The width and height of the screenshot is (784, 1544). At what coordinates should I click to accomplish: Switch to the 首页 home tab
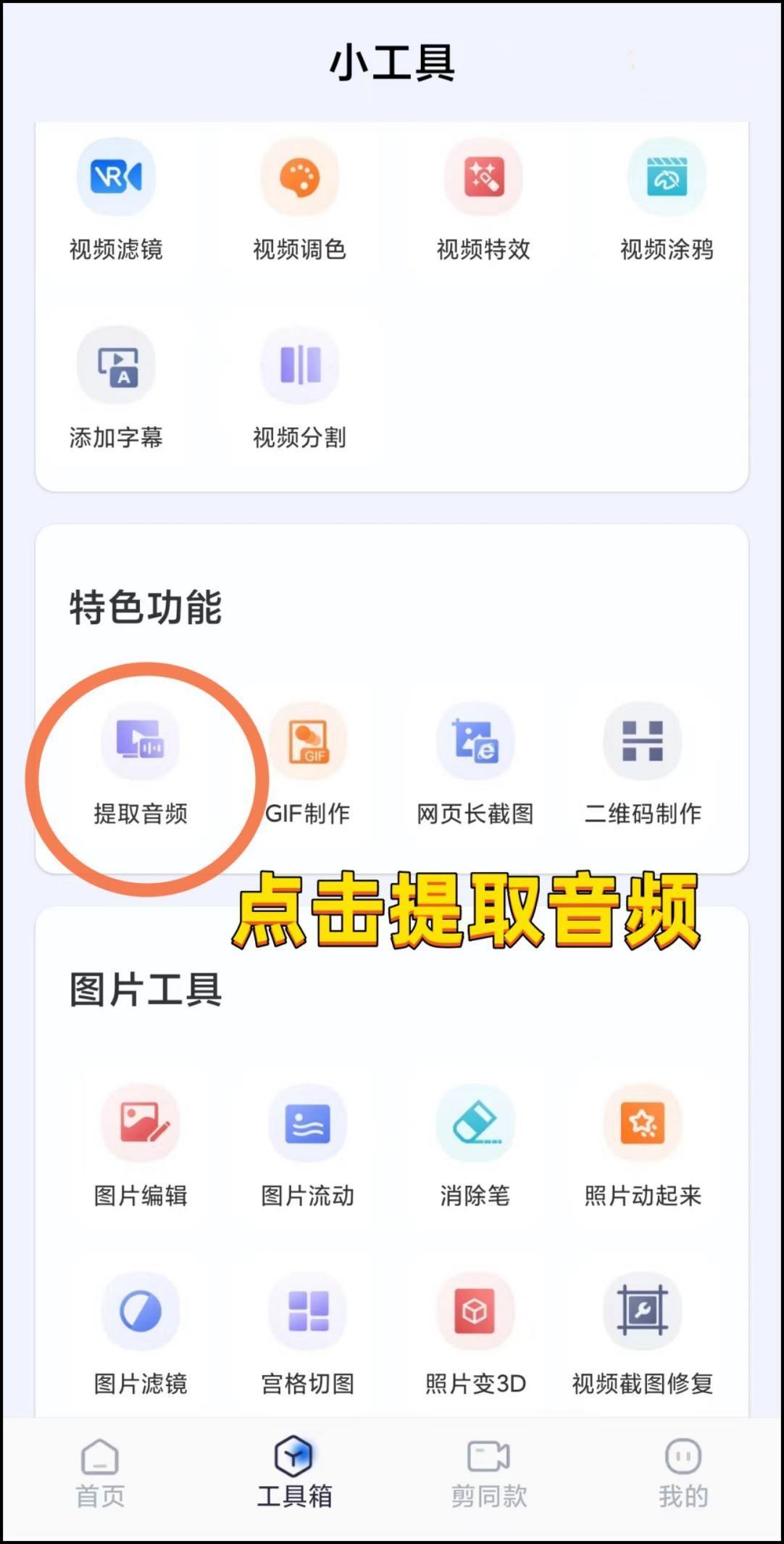point(100,1471)
